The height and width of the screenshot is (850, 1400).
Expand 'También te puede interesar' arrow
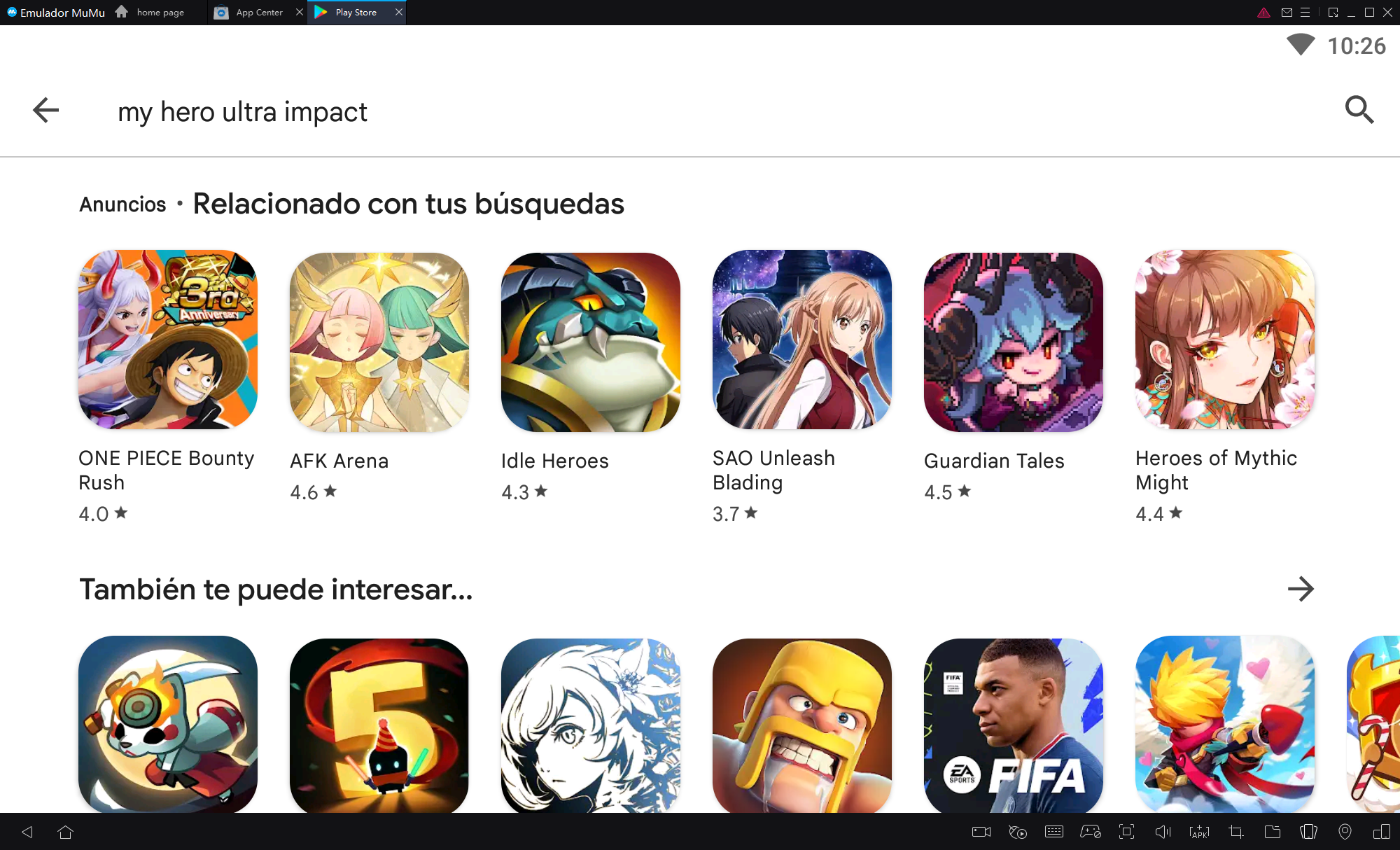tap(1301, 589)
